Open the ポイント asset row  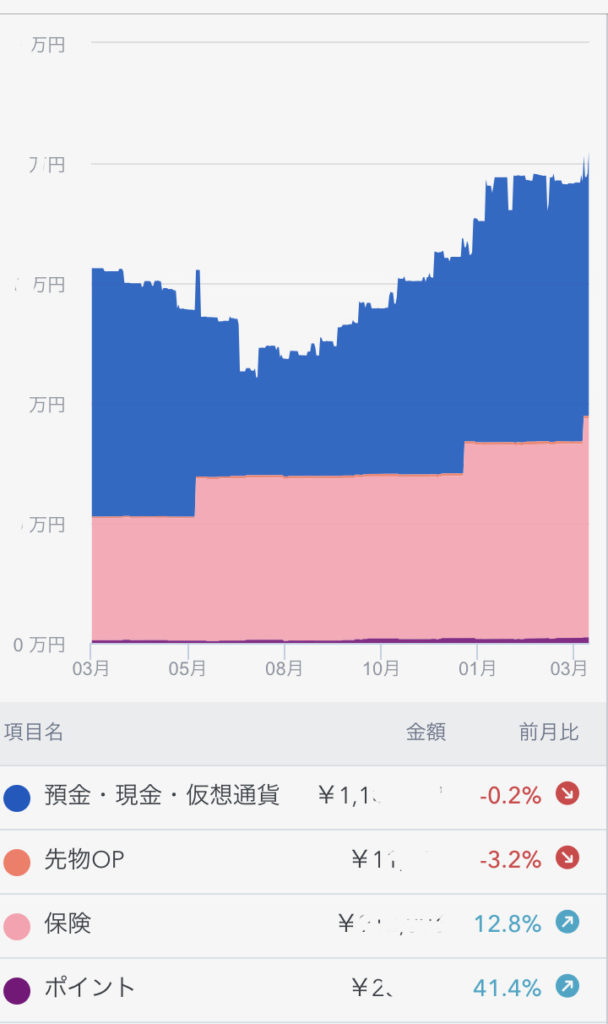[x=304, y=989]
